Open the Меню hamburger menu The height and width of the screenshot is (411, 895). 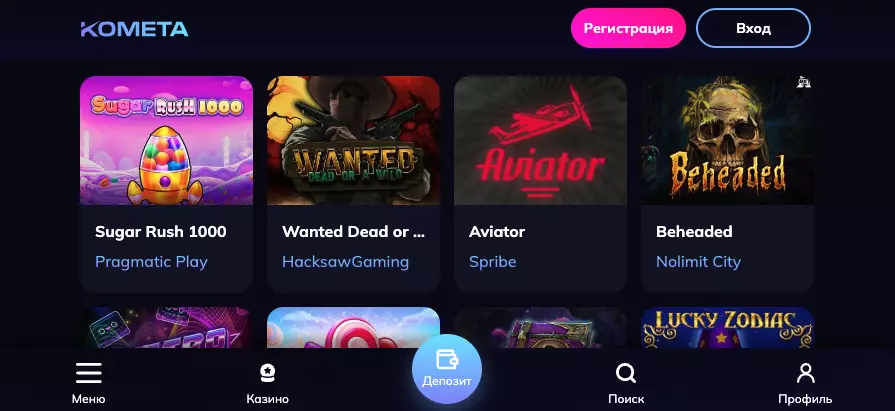[x=89, y=382]
